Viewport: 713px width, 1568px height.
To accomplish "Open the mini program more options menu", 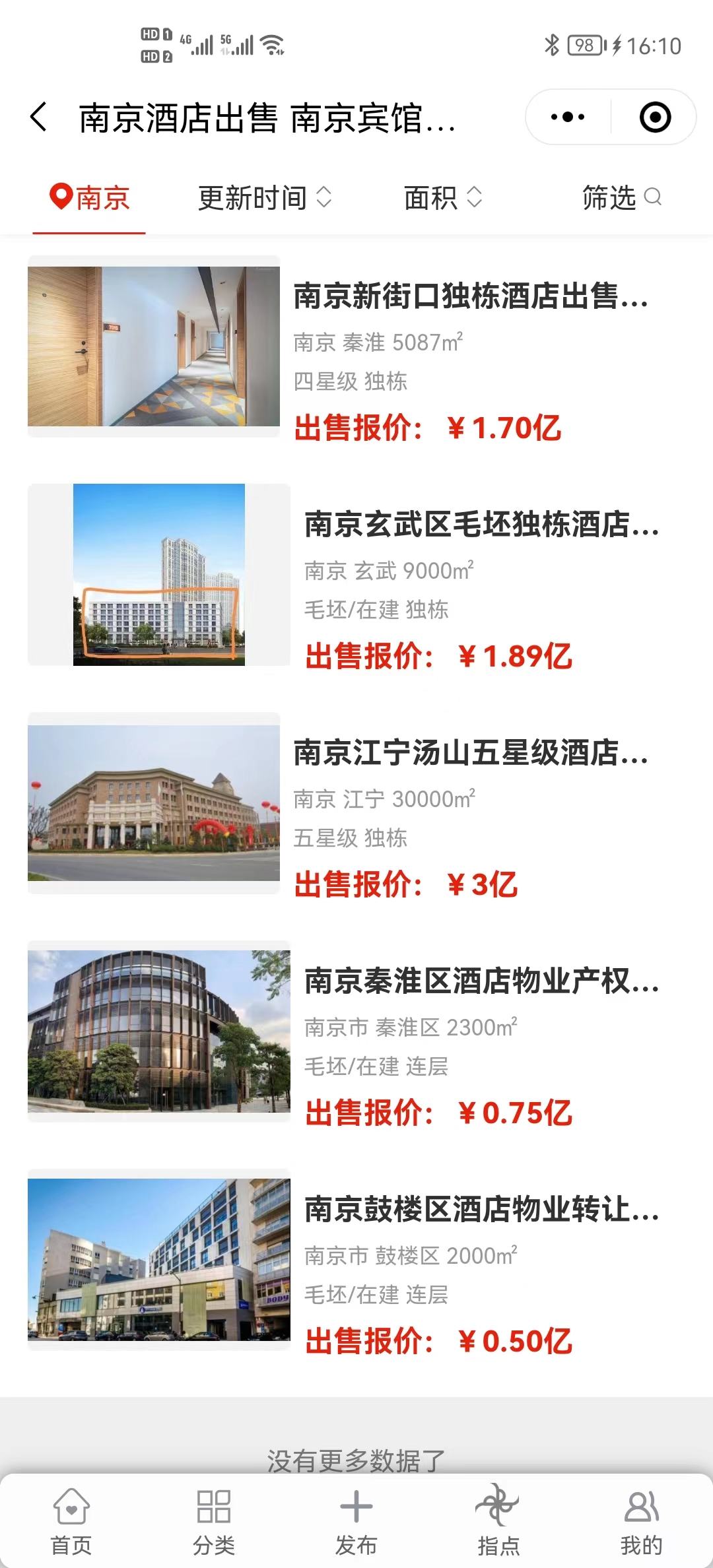I will tap(568, 117).
